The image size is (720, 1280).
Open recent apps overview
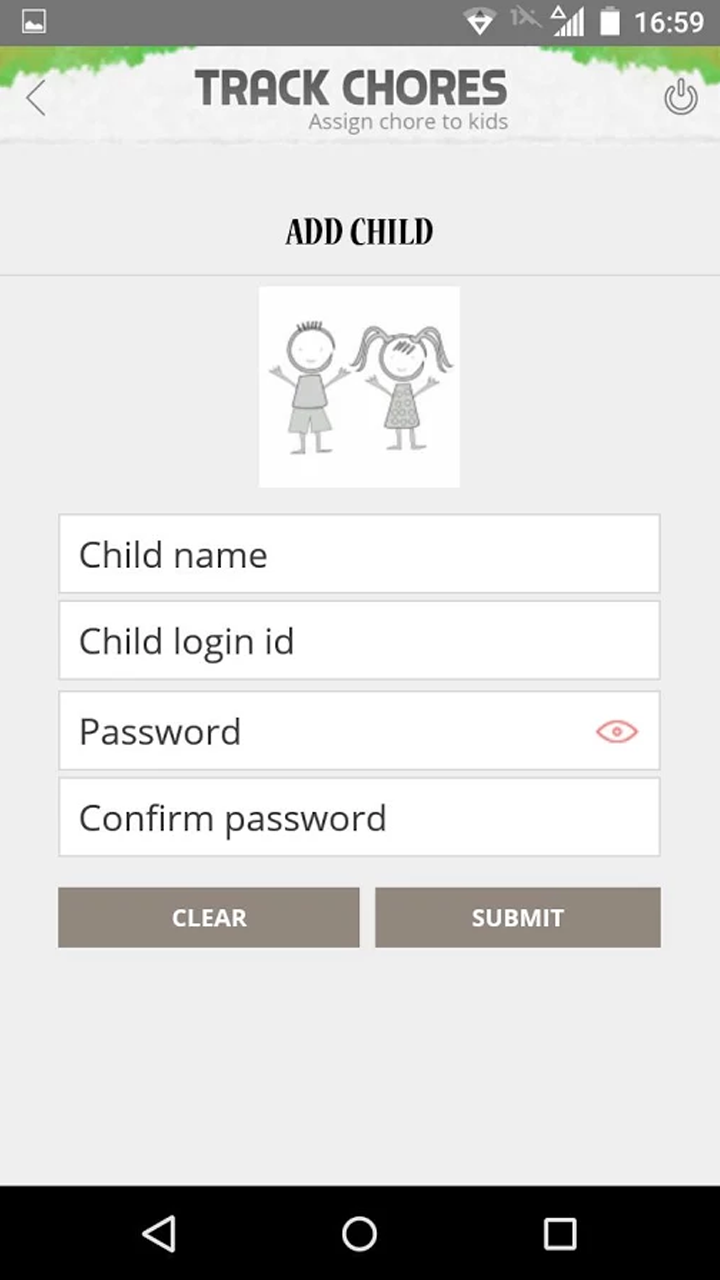click(x=560, y=1234)
